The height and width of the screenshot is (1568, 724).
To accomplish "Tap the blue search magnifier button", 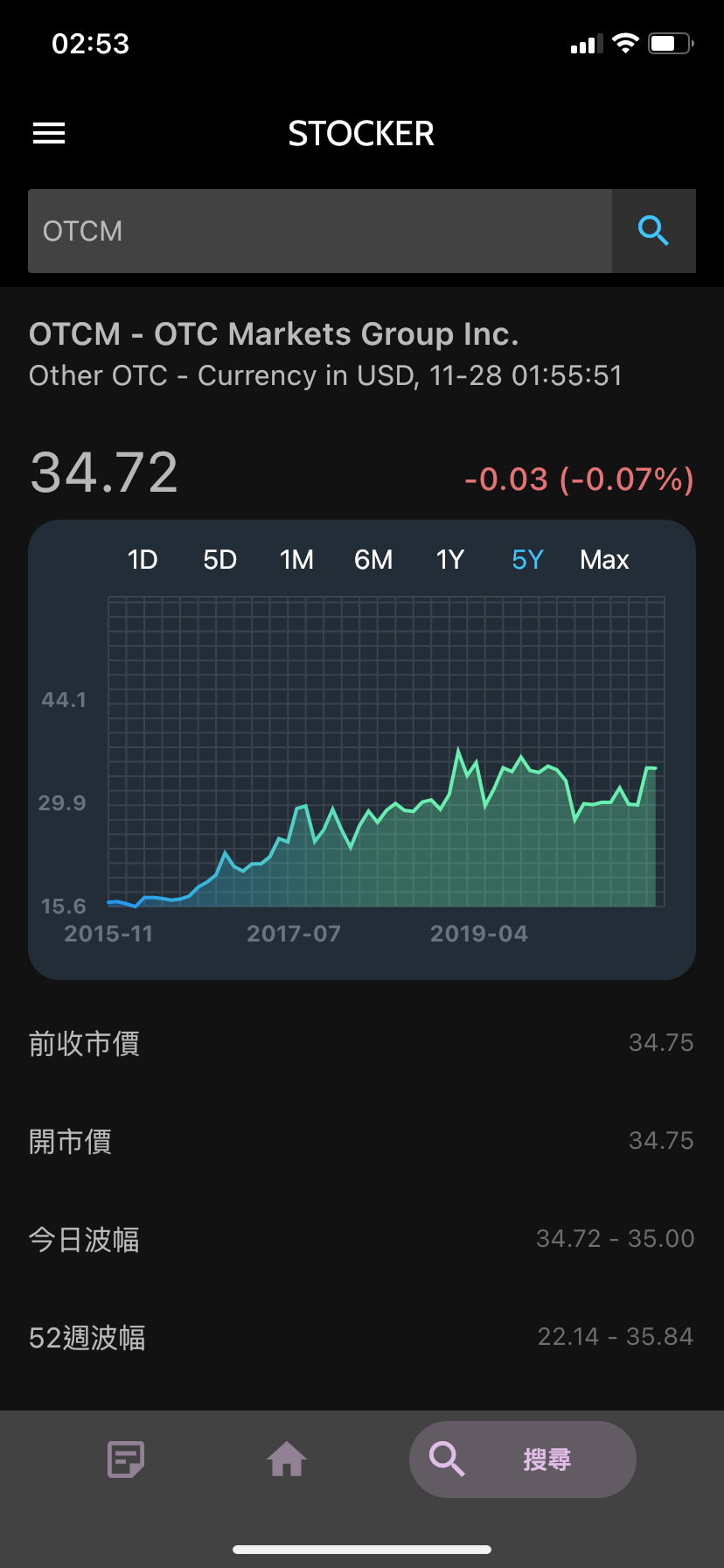I will [x=654, y=231].
